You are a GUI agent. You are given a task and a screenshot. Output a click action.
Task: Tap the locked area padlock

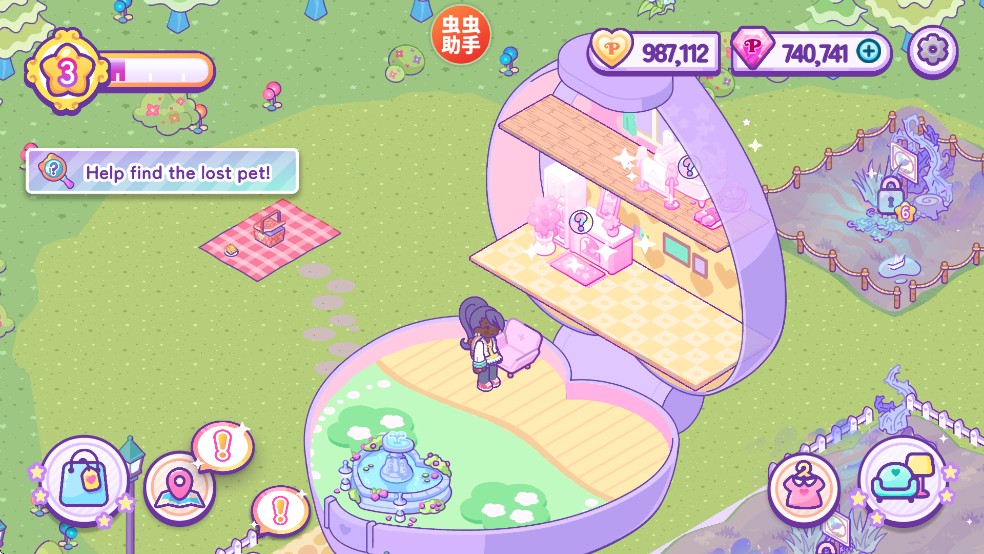(888, 195)
